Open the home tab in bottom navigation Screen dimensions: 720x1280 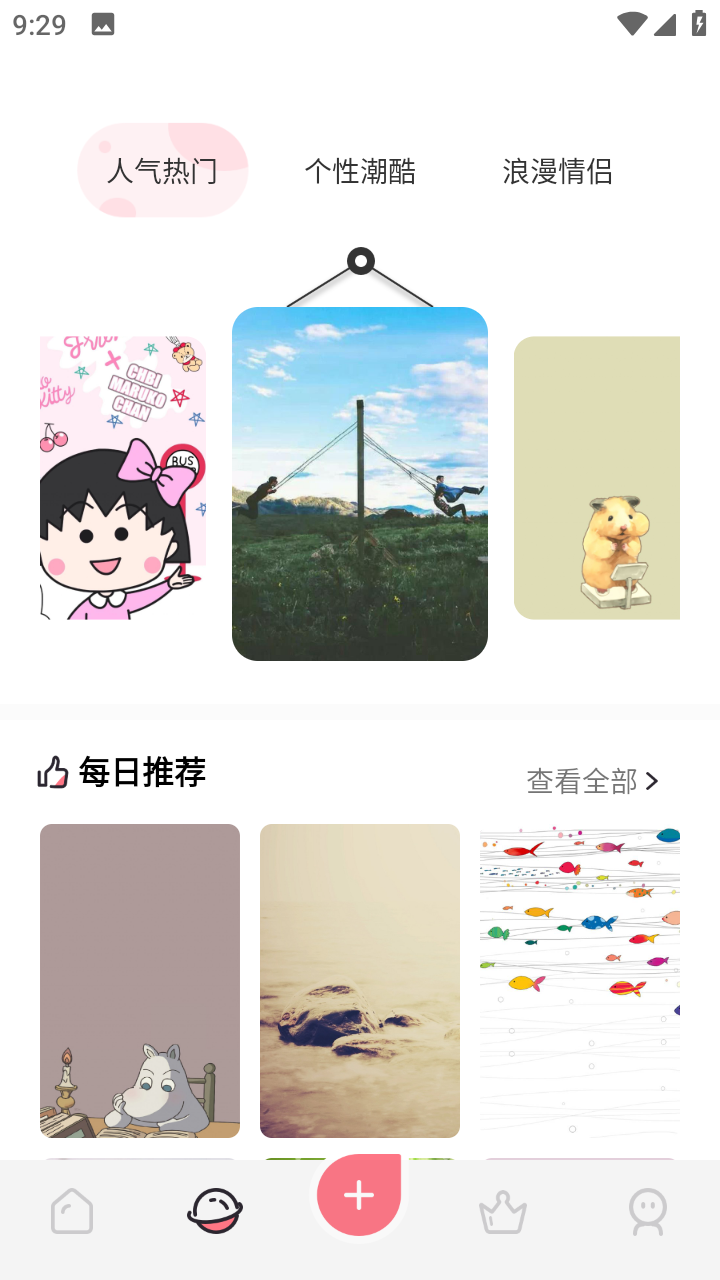coord(71,1210)
